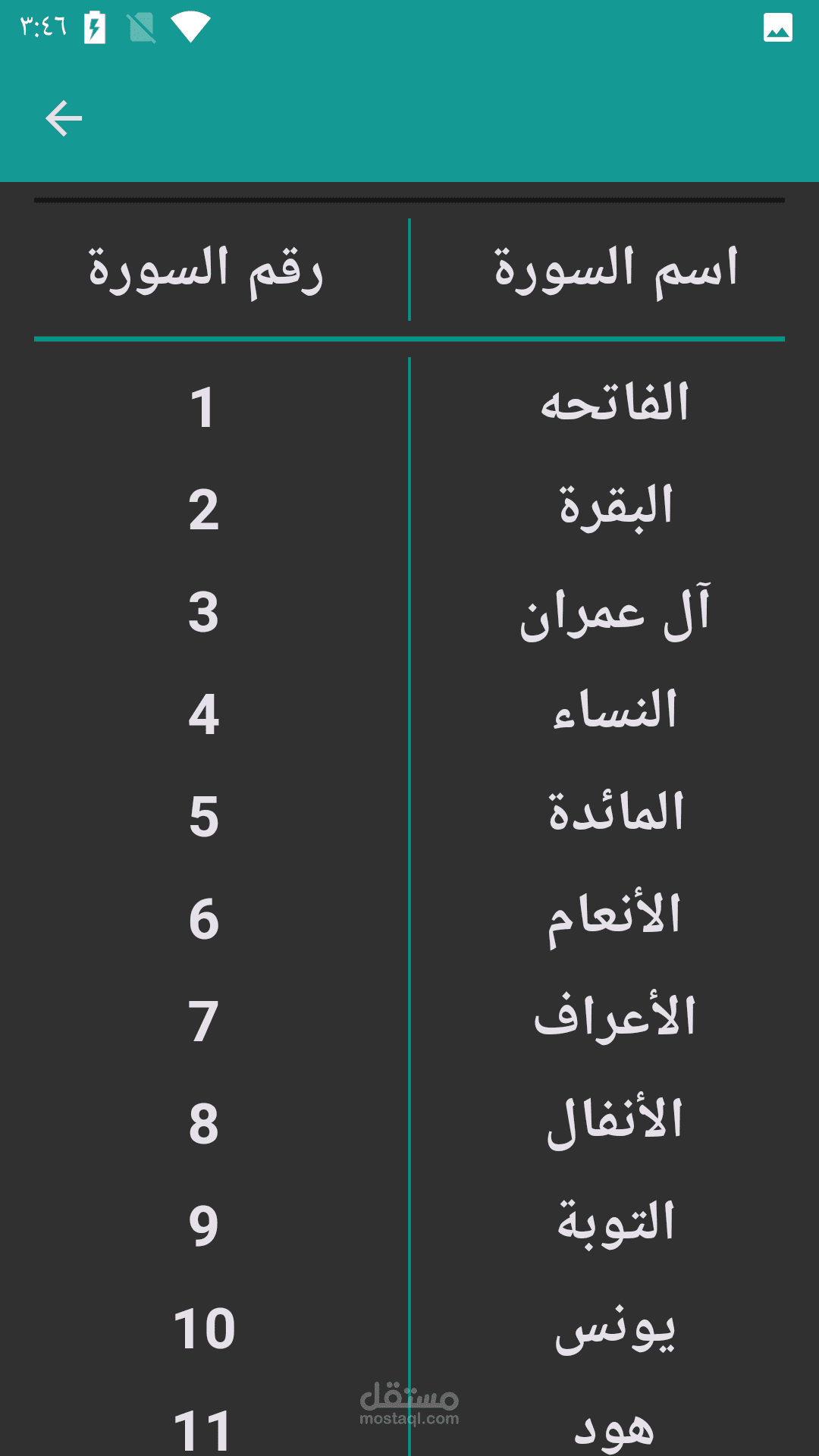819x1456 pixels.
Task: Open surah يونس
Action: coord(615,1329)
